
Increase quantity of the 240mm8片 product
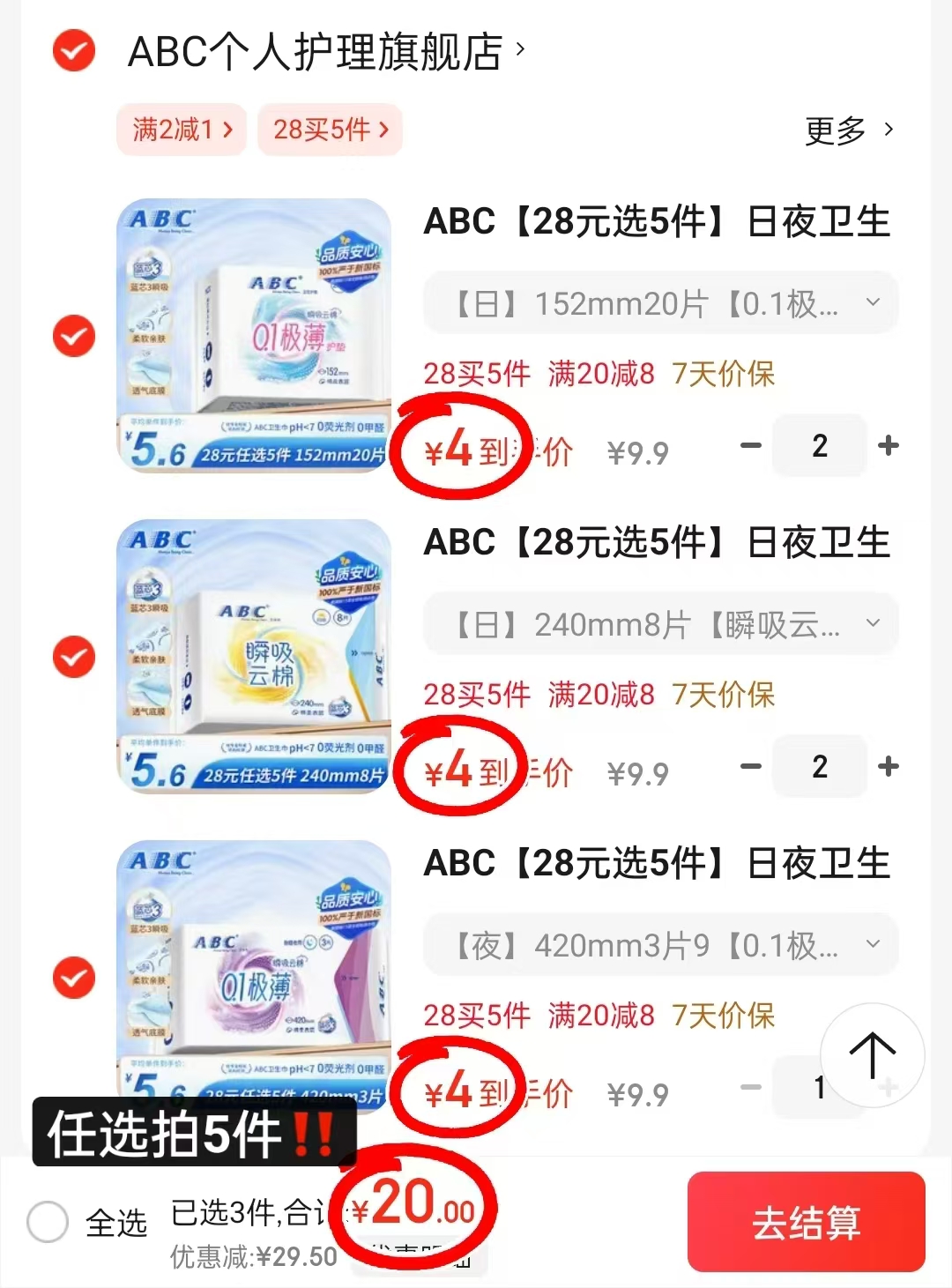[889, 767]
